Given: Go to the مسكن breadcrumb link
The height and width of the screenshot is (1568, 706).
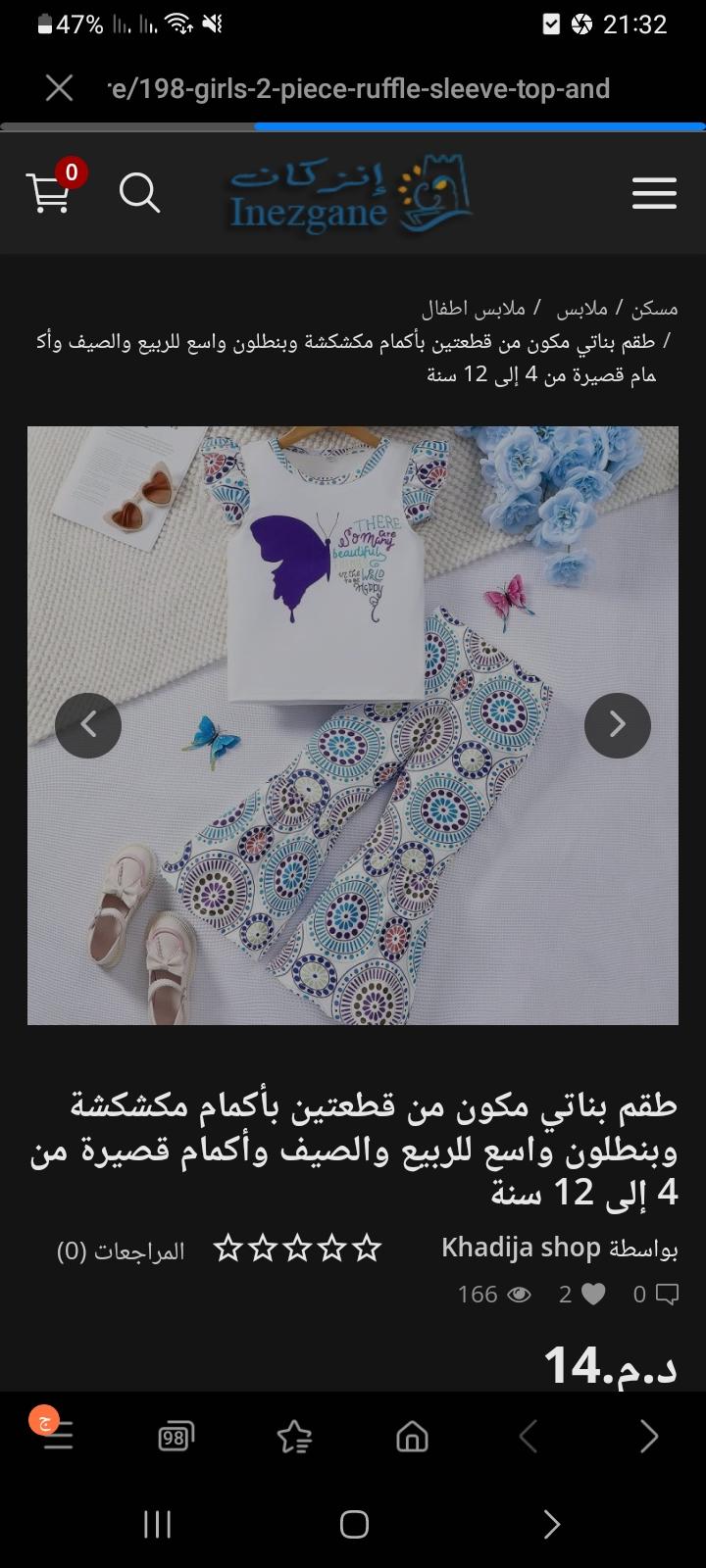Looking at the screenshot, I should (x=654, y=309).
